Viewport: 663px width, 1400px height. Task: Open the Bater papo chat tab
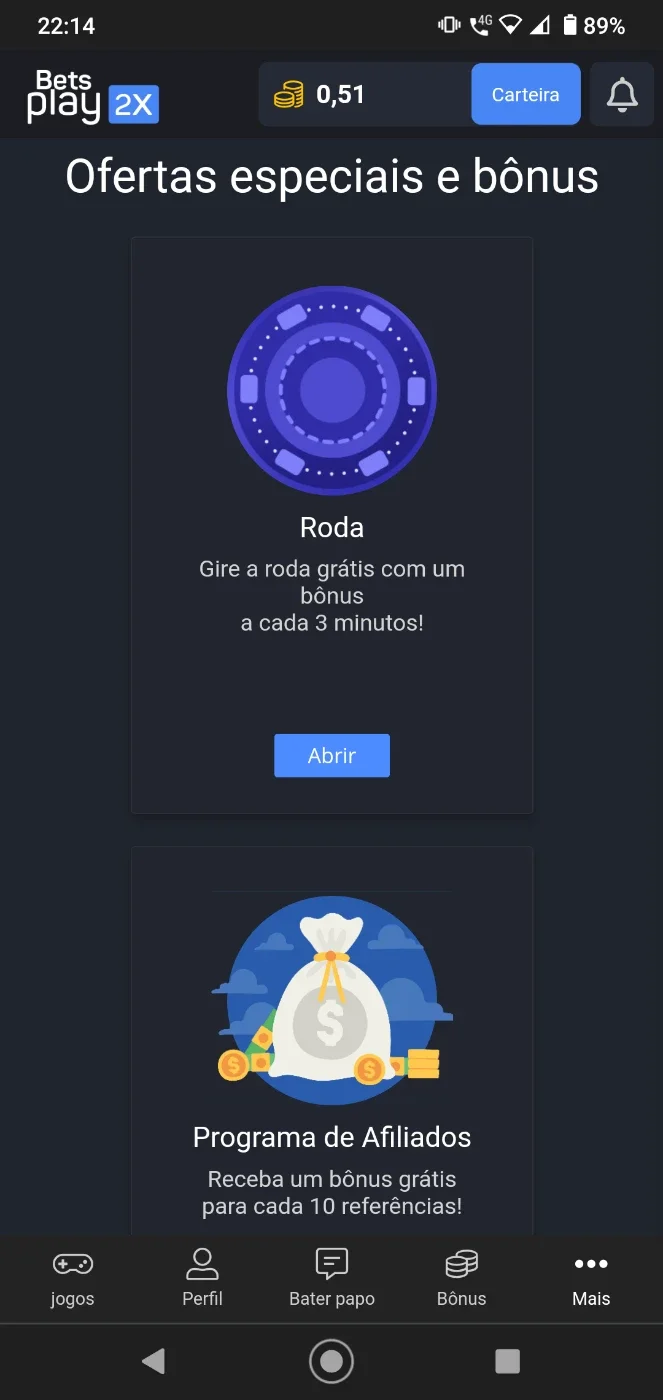click(x=332, y=1278)
